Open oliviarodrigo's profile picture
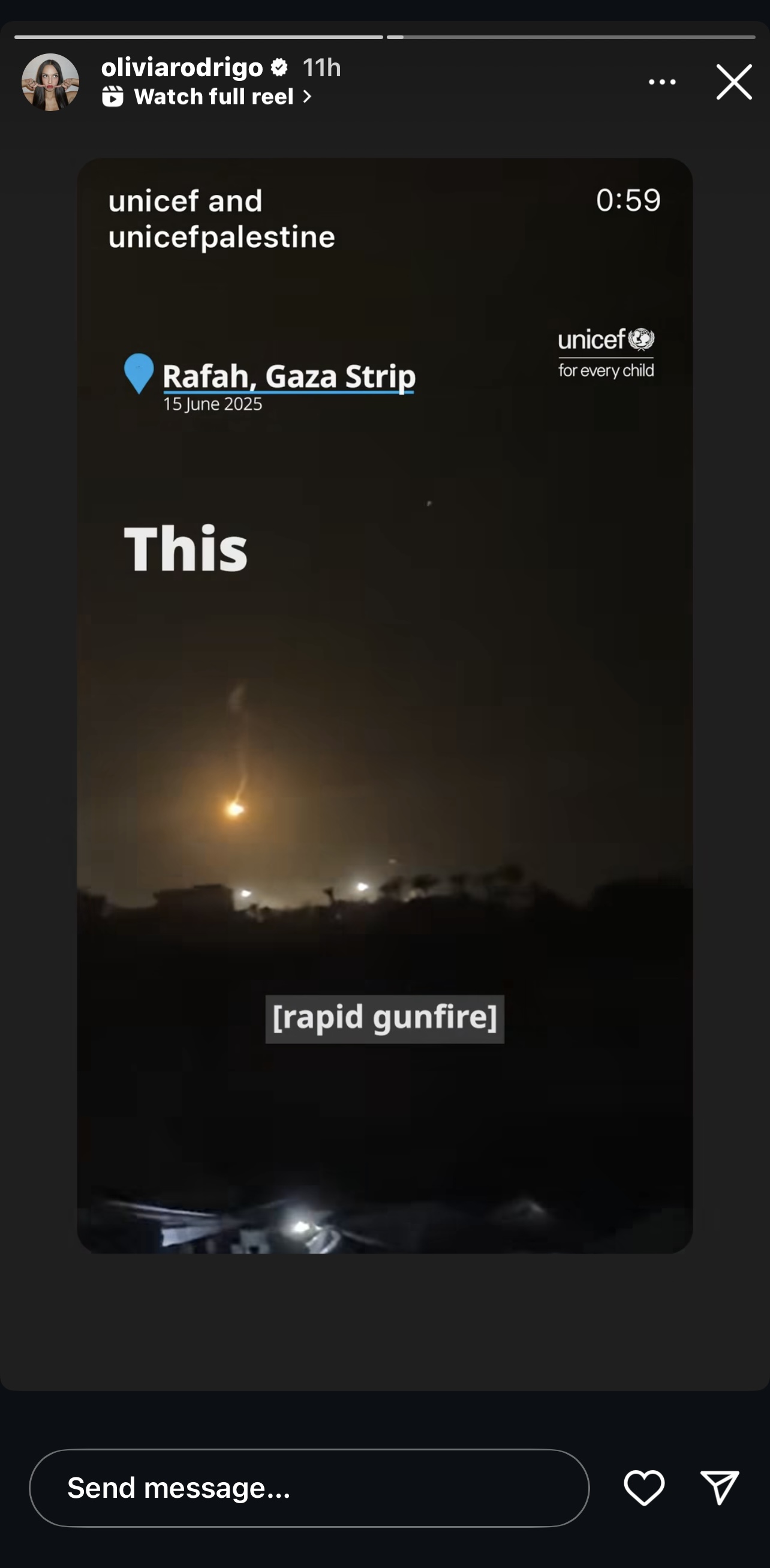The image size is (770, 1568). 50,82
